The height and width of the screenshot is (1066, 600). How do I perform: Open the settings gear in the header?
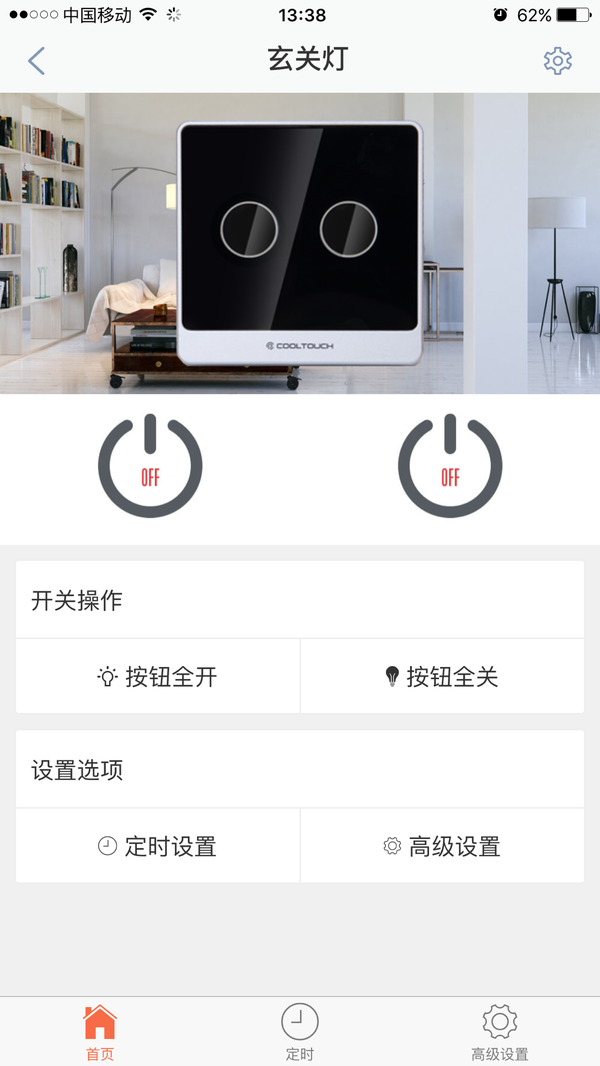[558, 61]
